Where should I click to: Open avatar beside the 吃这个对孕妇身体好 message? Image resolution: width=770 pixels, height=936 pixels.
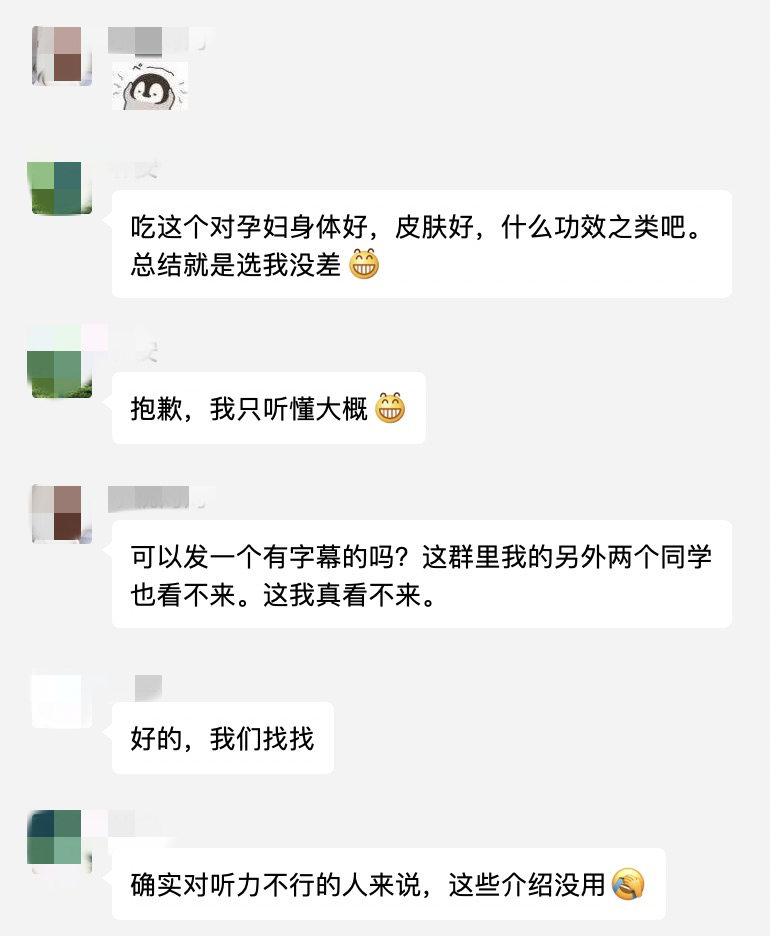coord(62,187)
